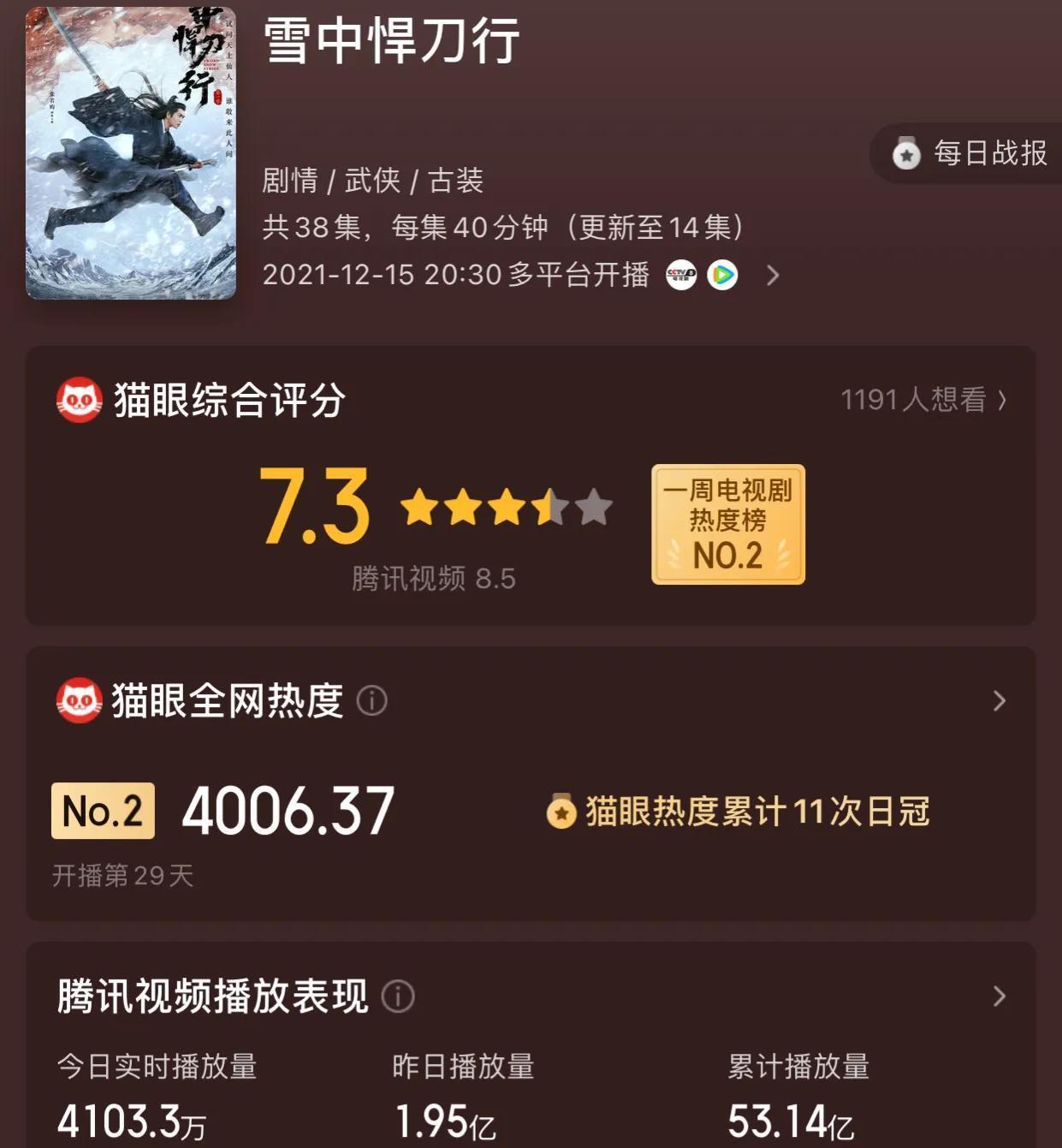The image size is (1062, 1148).
Task: Open the 雪中悍刀行 poster thumbnail
Action: (x=133, y=151)
